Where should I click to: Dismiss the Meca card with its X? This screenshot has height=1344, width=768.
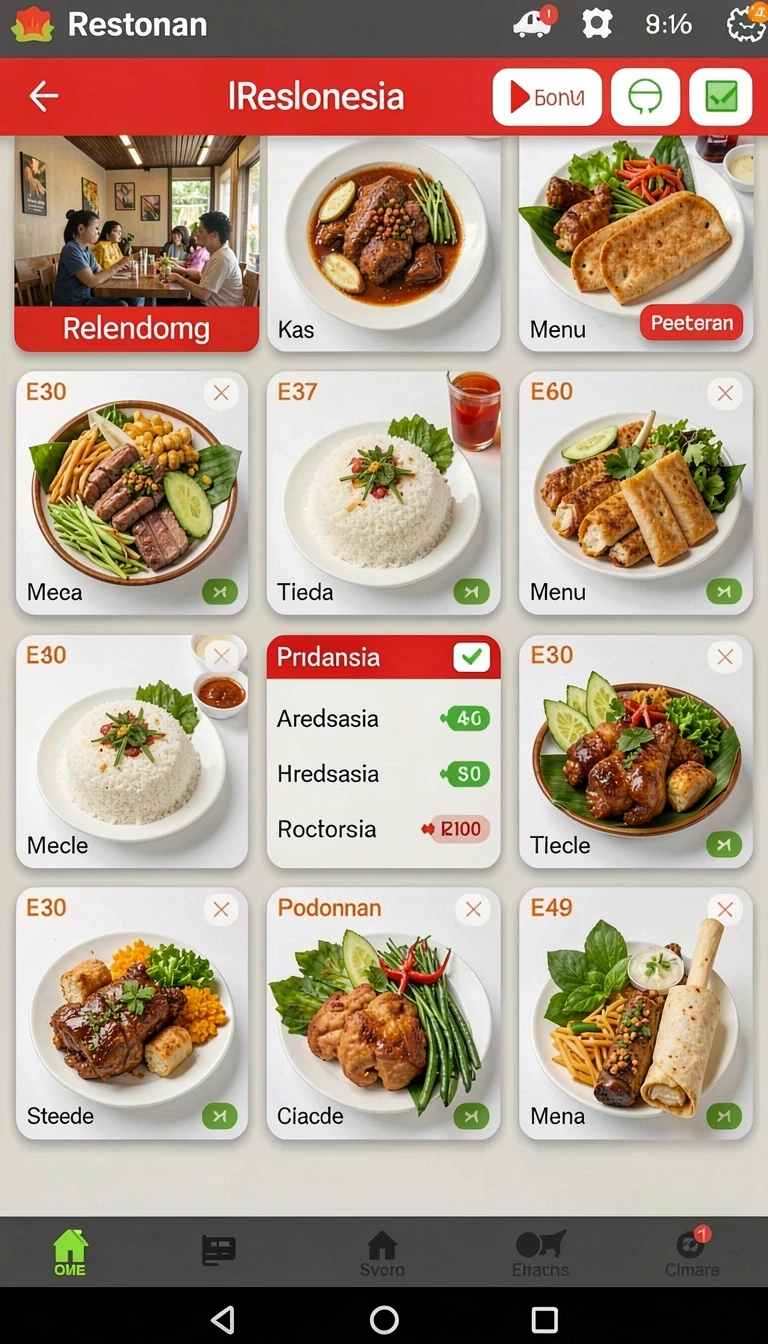(221, 393)
